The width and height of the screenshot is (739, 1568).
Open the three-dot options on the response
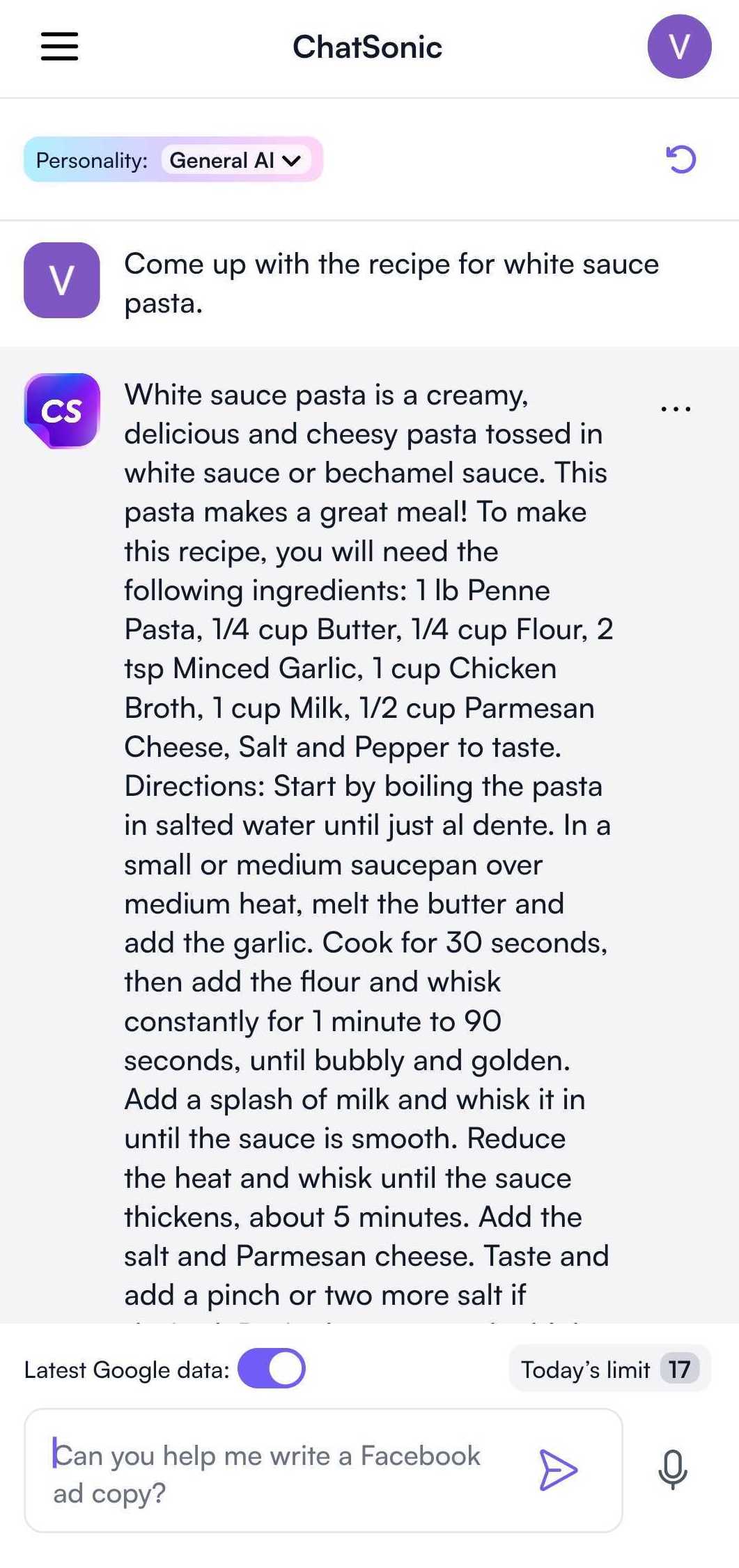pos(675,409)
